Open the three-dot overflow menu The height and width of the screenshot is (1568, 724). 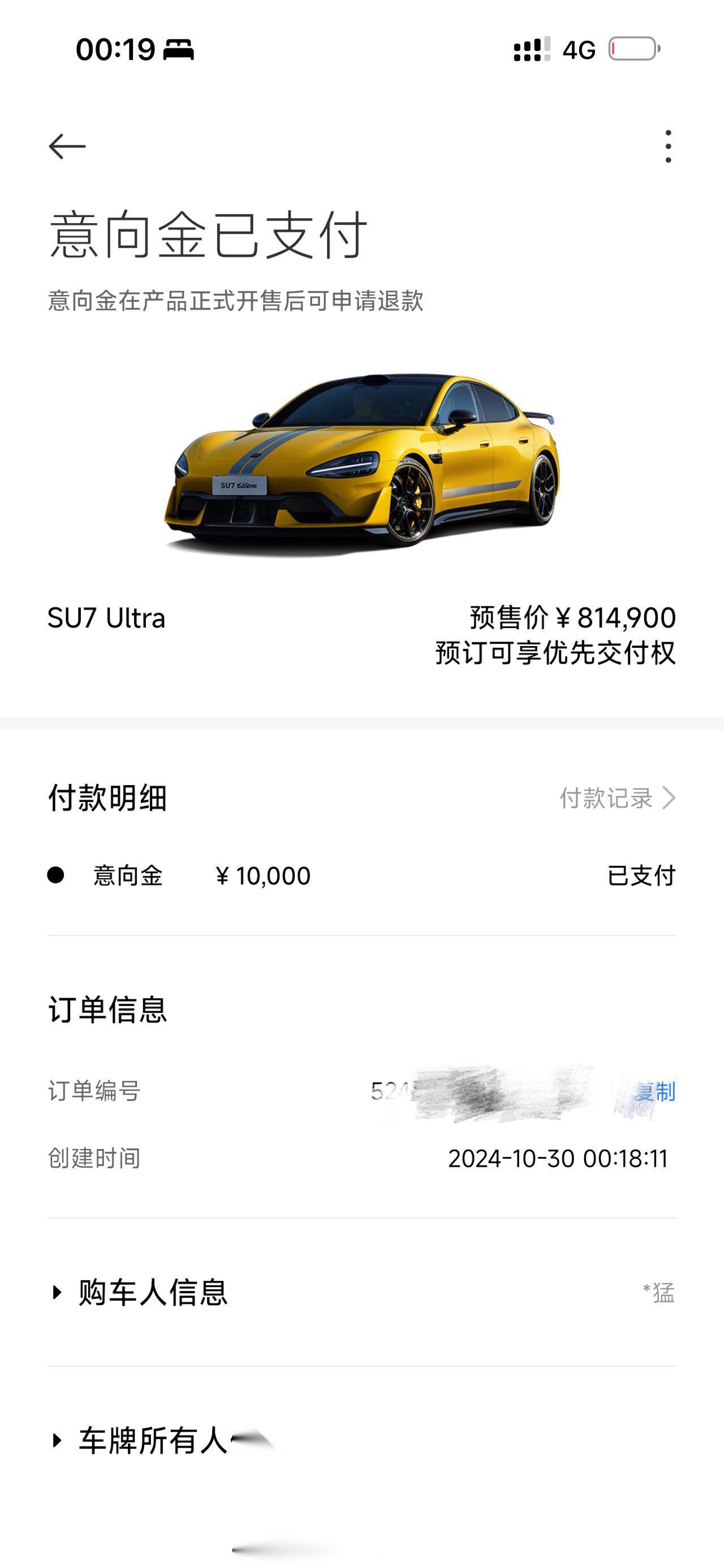pyautogui.click(x=668, y=147)
